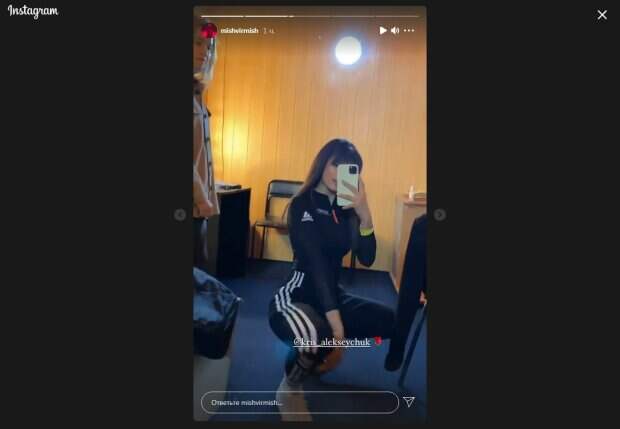This screenshot has width=620, height=429.
Task: Share the story via send icon
Action: (x=408, y=402)
